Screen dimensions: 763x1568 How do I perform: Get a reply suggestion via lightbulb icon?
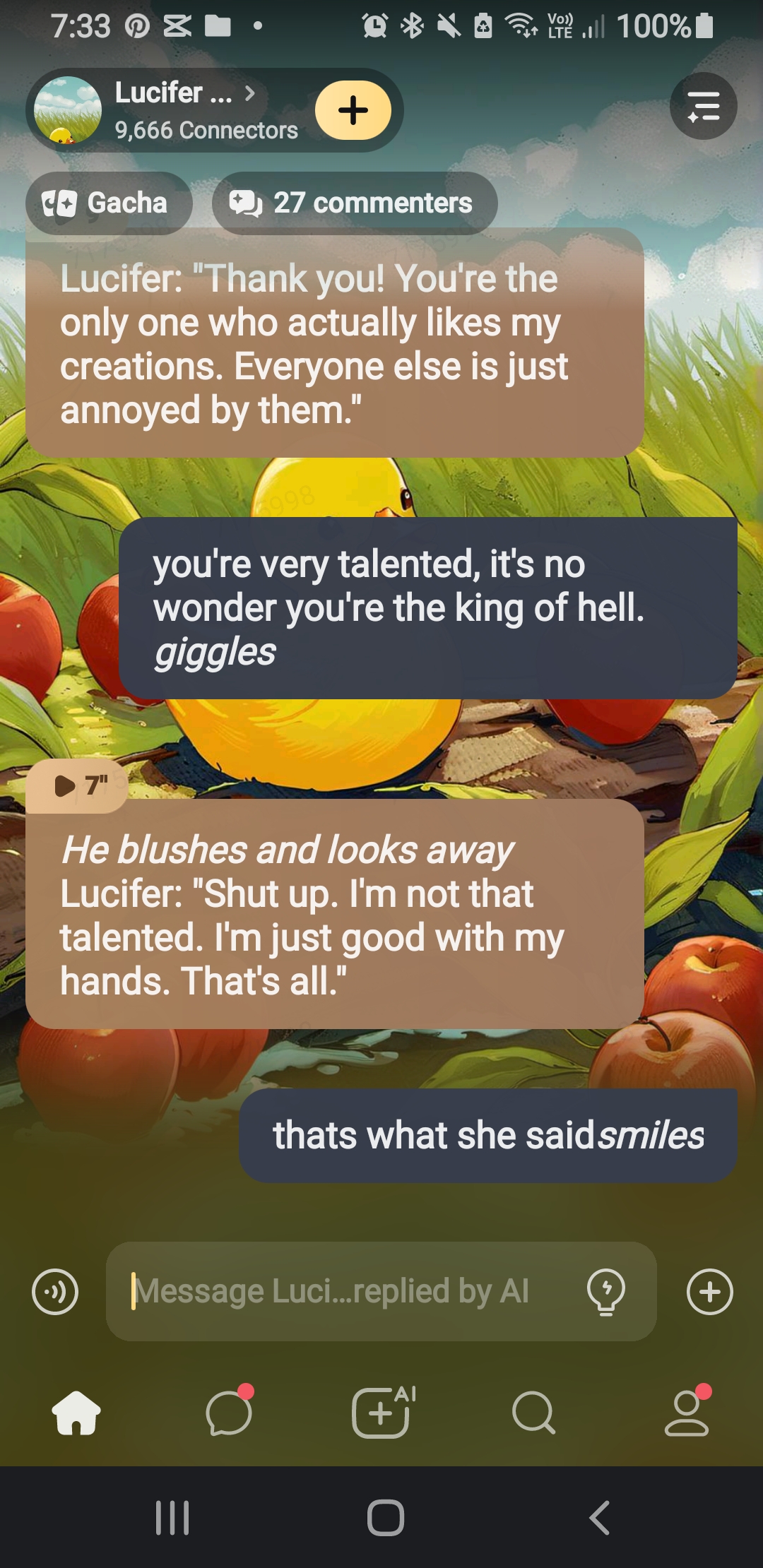click(x=605, y=1292)
